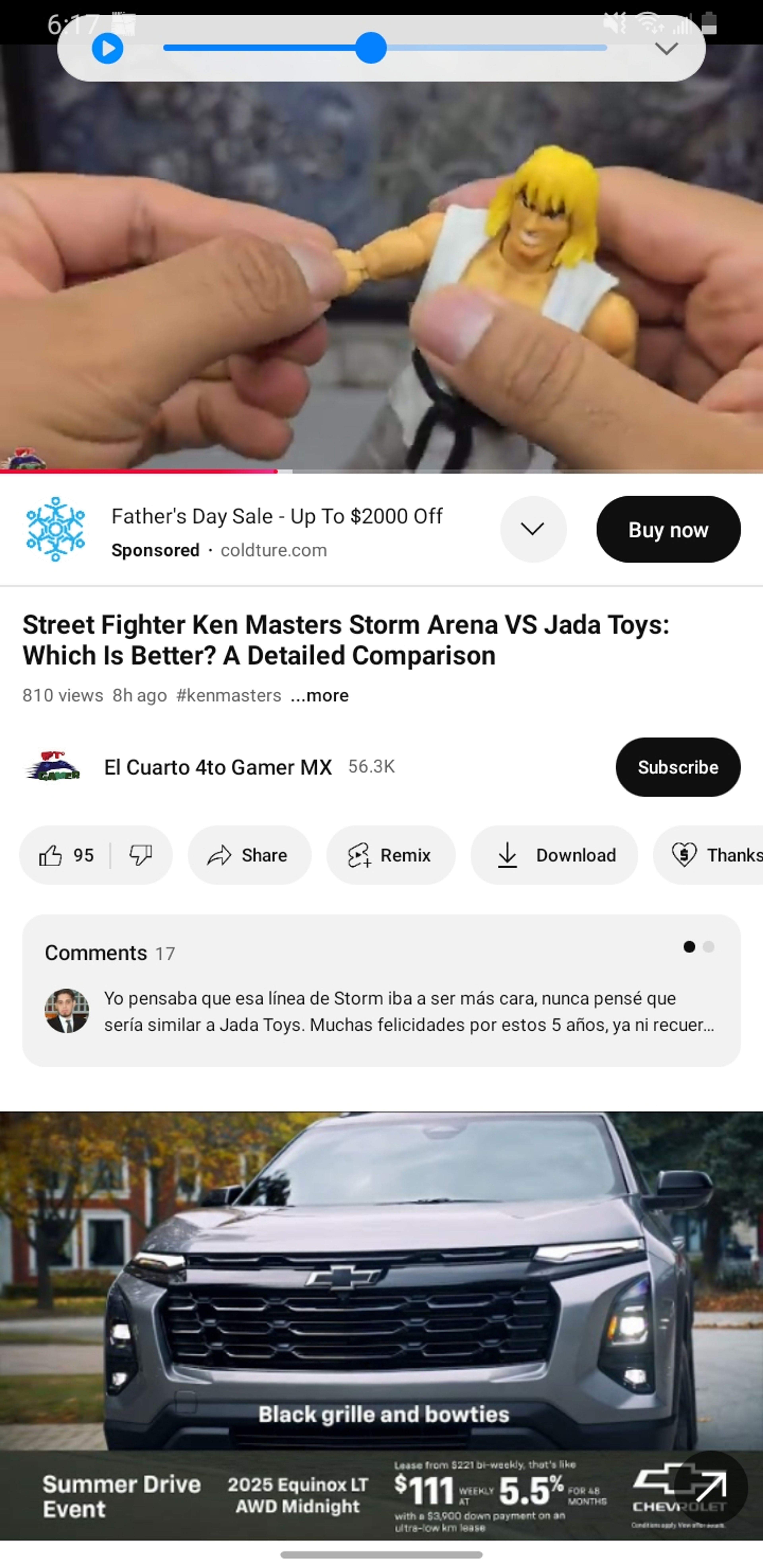Dislike this video

141,855
